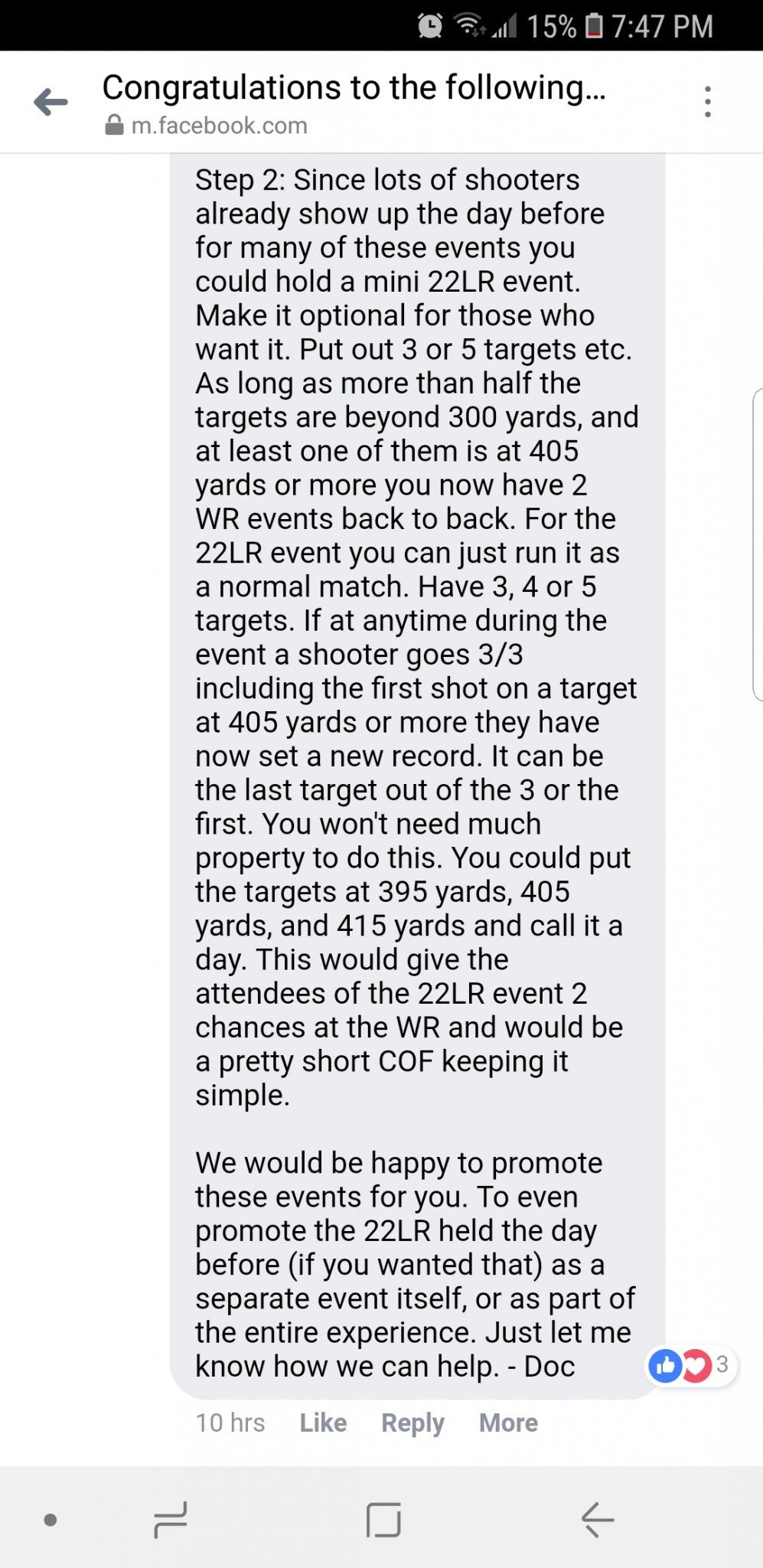The height and width of the screenshot is (1568, 763).
Task: Tap the system back arrow
Action: click(598, 1520)
